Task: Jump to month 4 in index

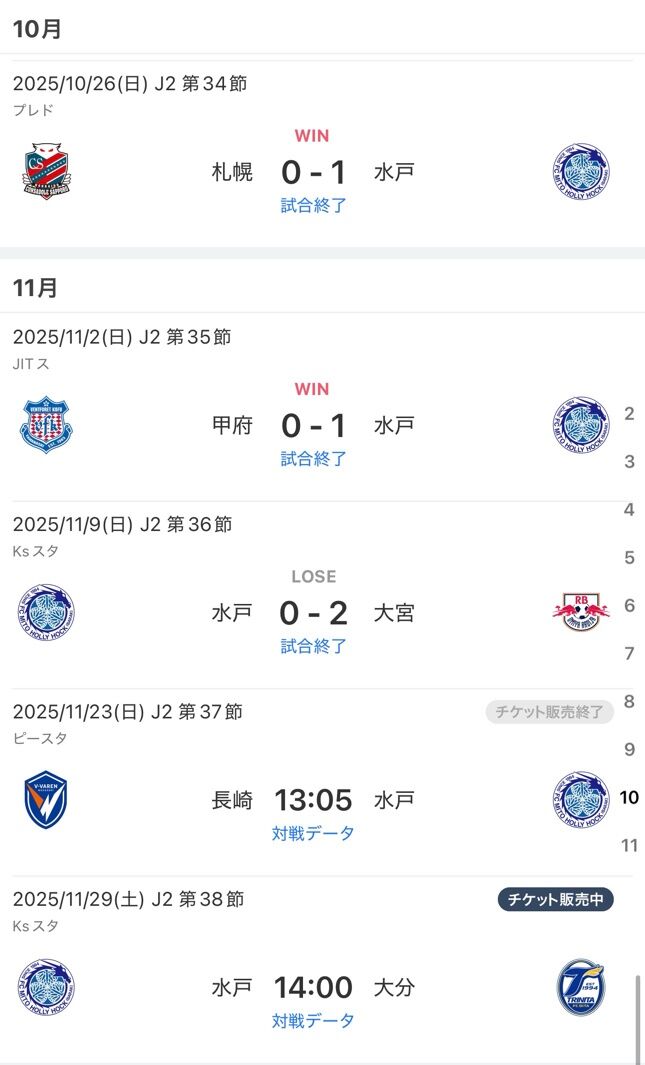Action: [x=629, y=510]
